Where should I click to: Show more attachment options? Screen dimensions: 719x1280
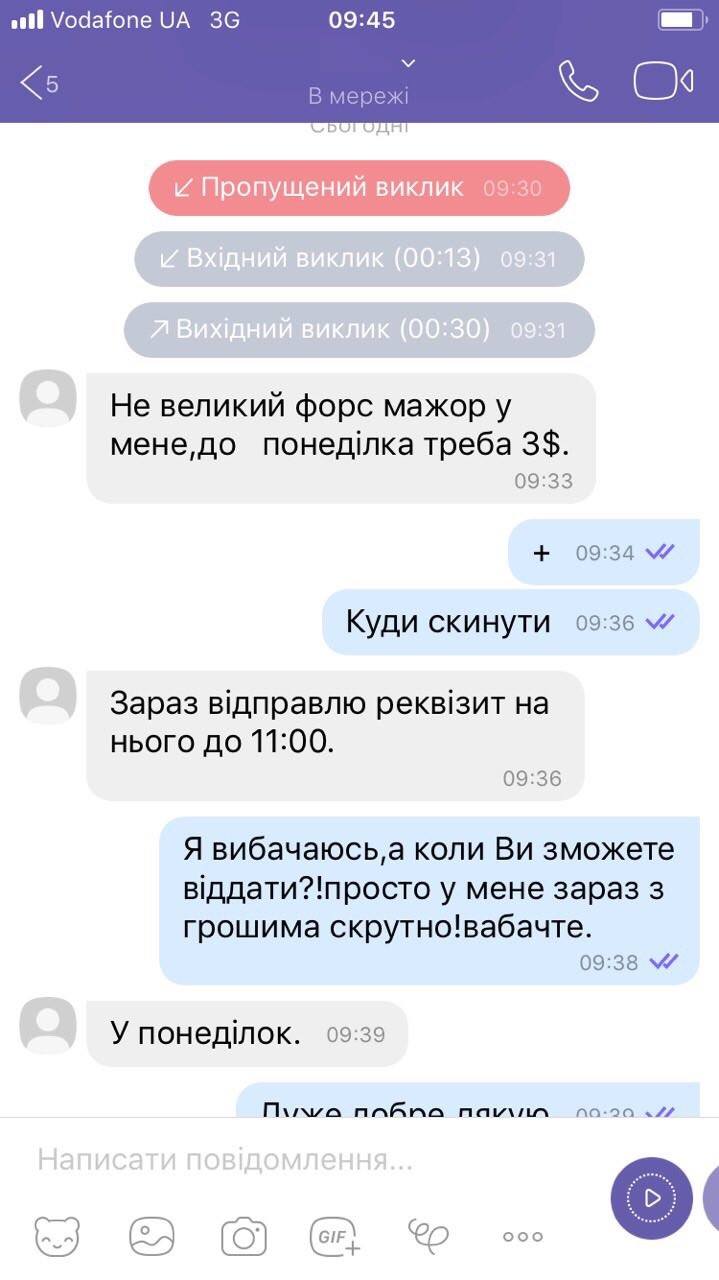[522, 1237]
